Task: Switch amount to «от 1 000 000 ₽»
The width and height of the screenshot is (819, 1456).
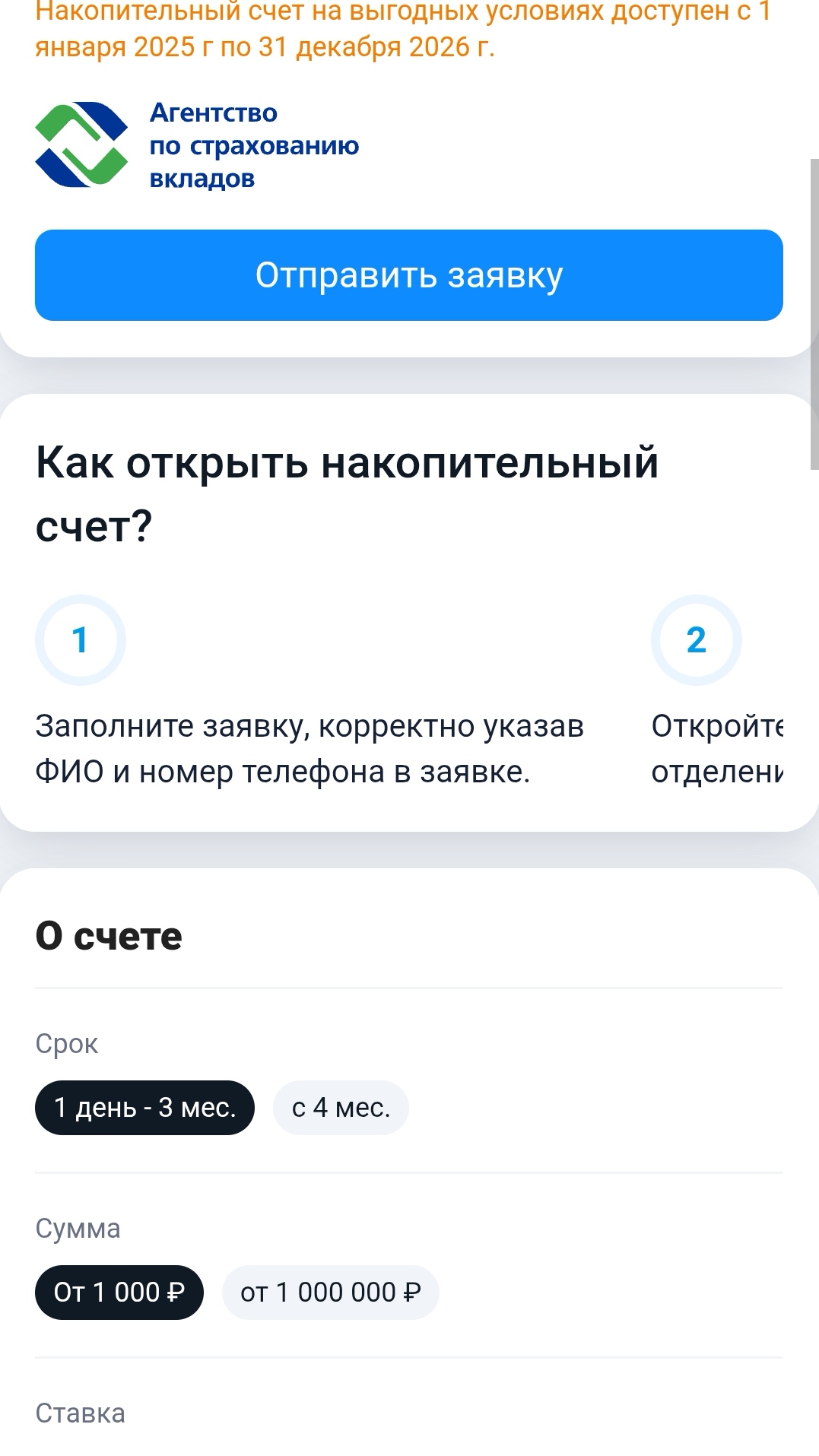Action: pyautogui.click(x=330, y=1293)
